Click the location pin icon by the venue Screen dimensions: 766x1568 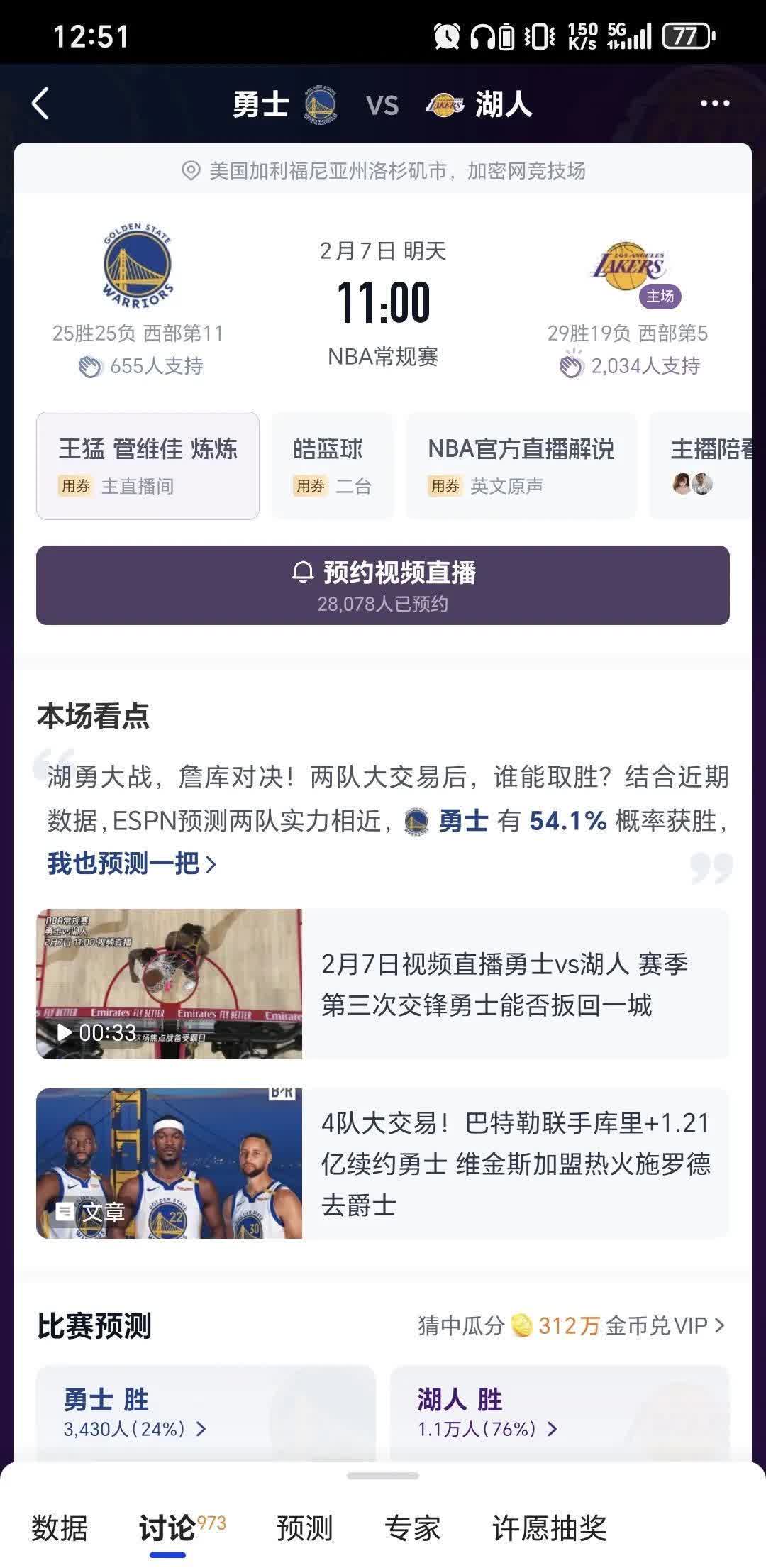[x=189, y=170]
